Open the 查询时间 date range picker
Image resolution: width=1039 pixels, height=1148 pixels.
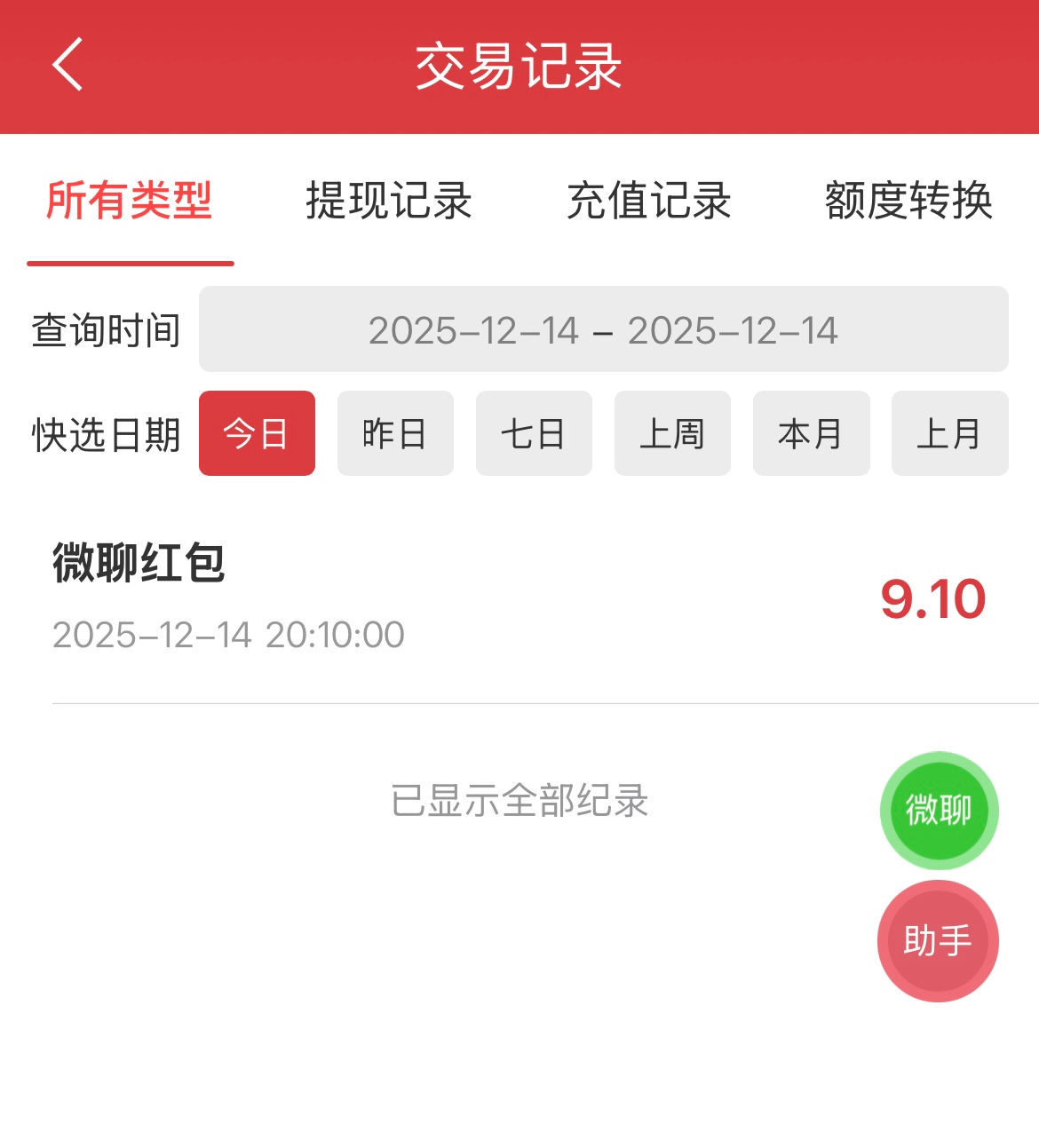pos(603,329)
